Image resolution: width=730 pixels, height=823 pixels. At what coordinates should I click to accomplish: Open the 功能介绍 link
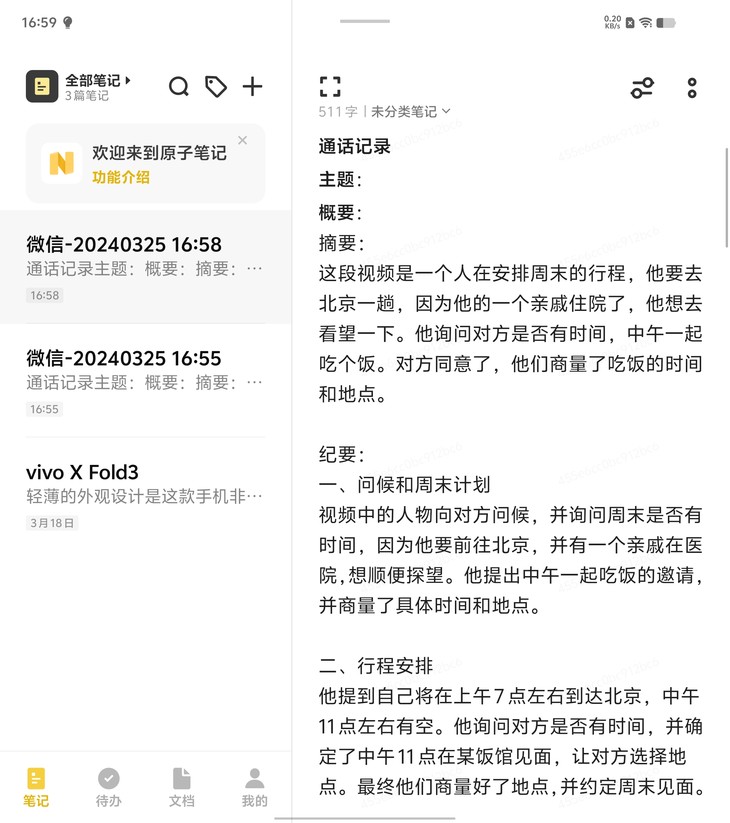pos(121,177)
